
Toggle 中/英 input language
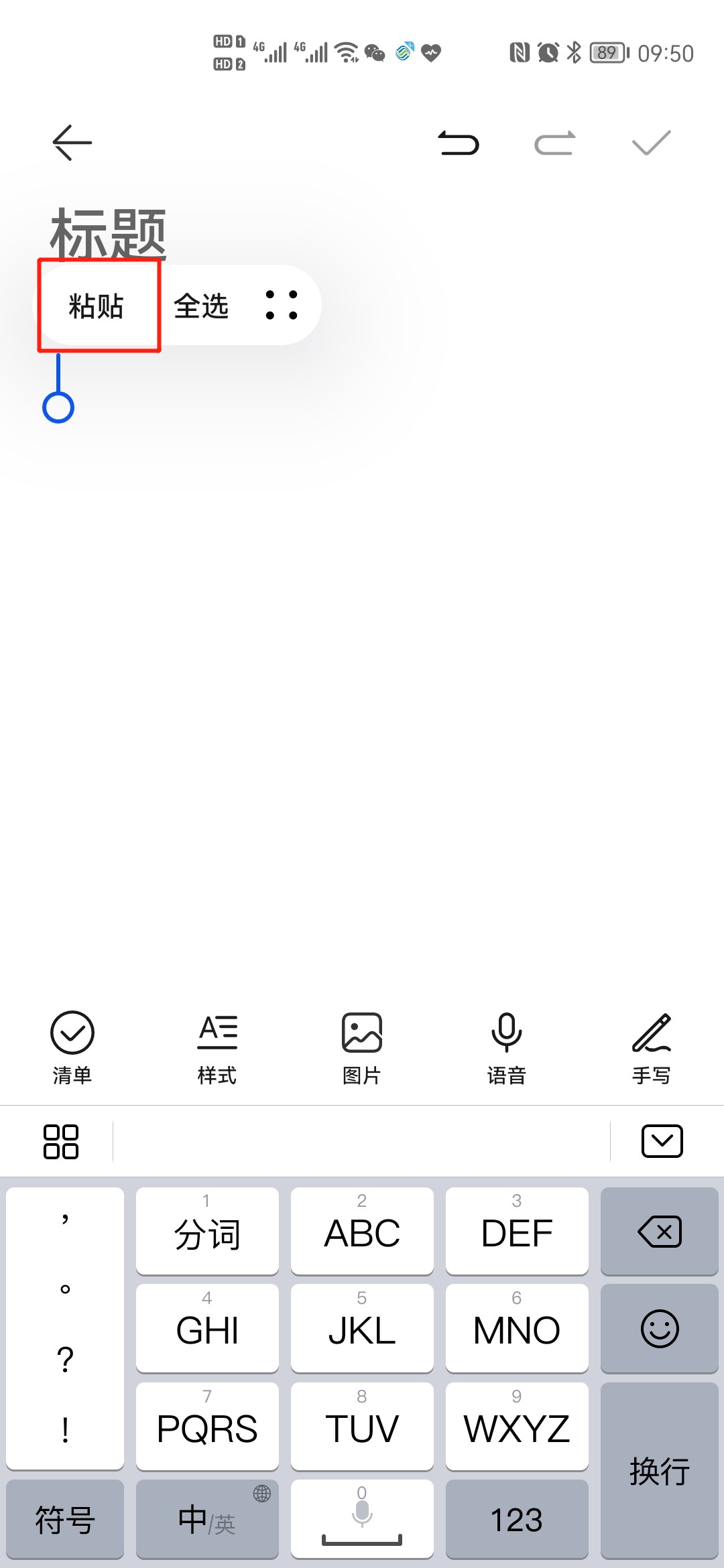(x=207, y=1519)
